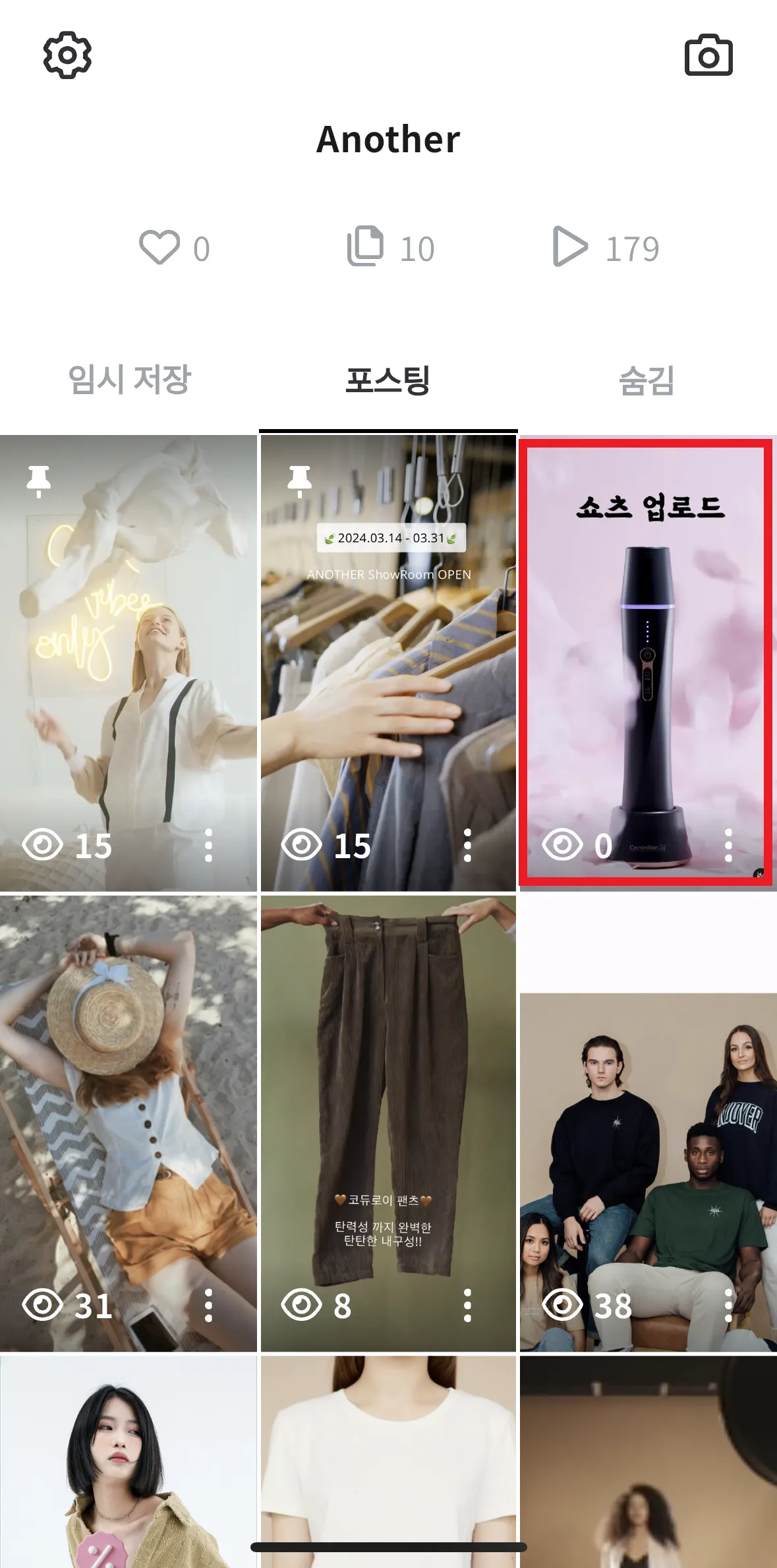Open the settings gear
Viewport: 777px width, 1568px height.
(67, 55)
